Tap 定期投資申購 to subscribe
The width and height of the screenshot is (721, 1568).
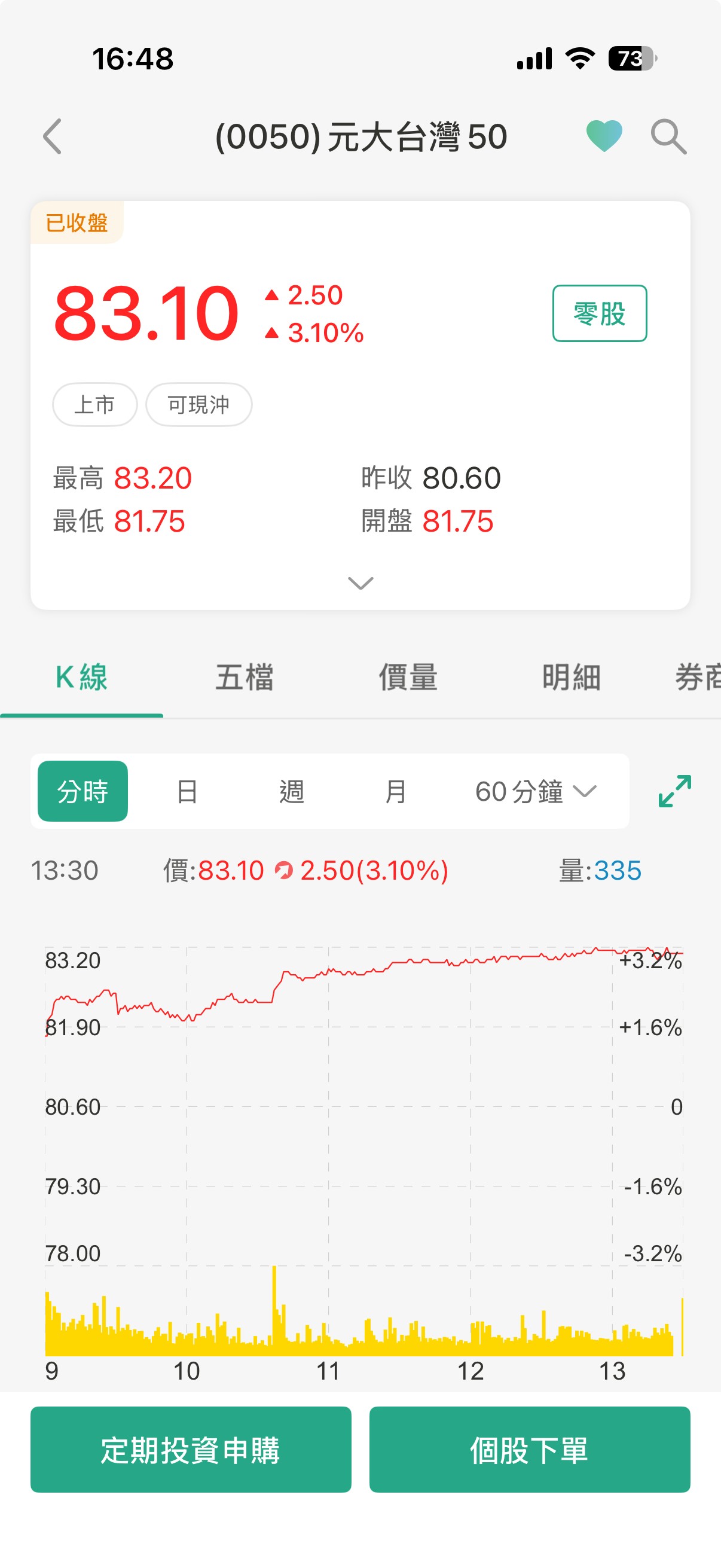191,1450
